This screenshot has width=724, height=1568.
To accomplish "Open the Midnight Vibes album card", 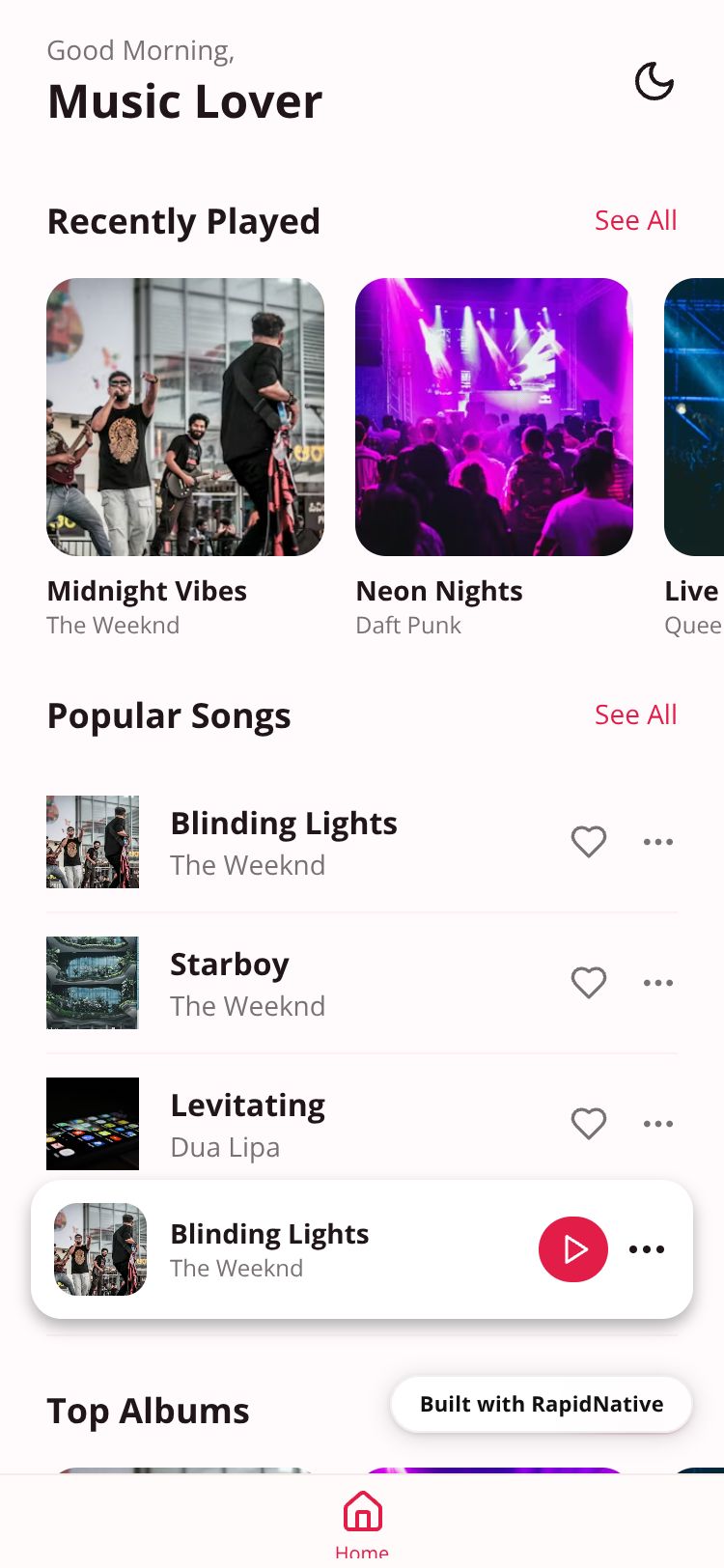I will tap(185, 417).
